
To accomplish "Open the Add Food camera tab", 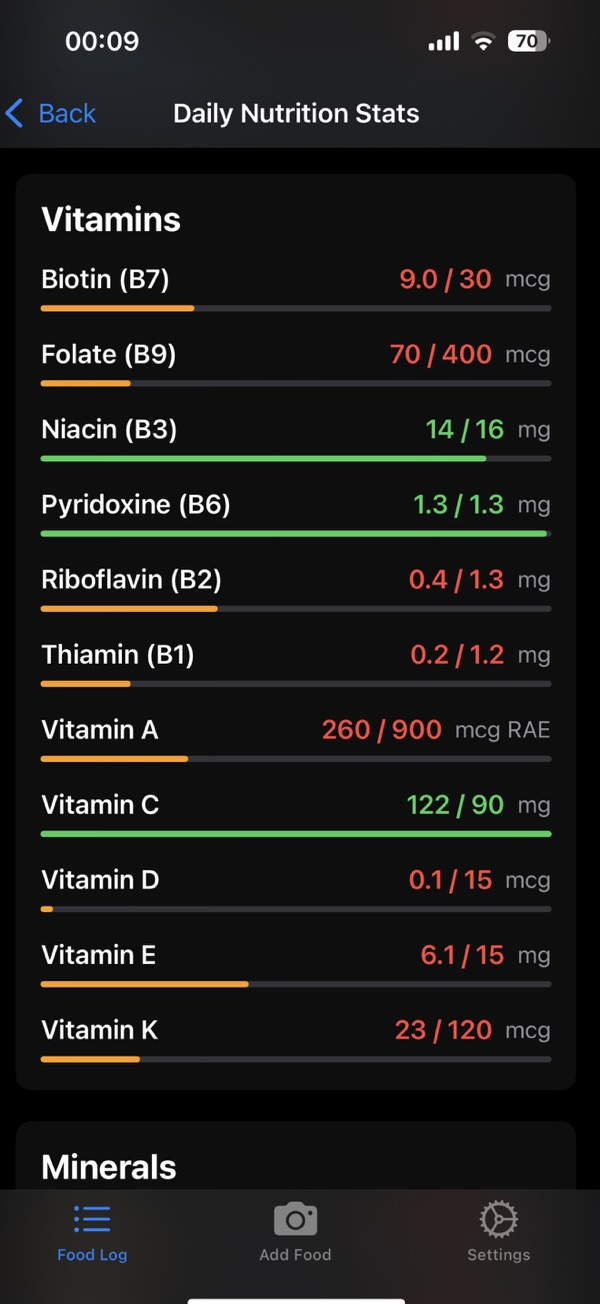I will [x=295, y=1233].
